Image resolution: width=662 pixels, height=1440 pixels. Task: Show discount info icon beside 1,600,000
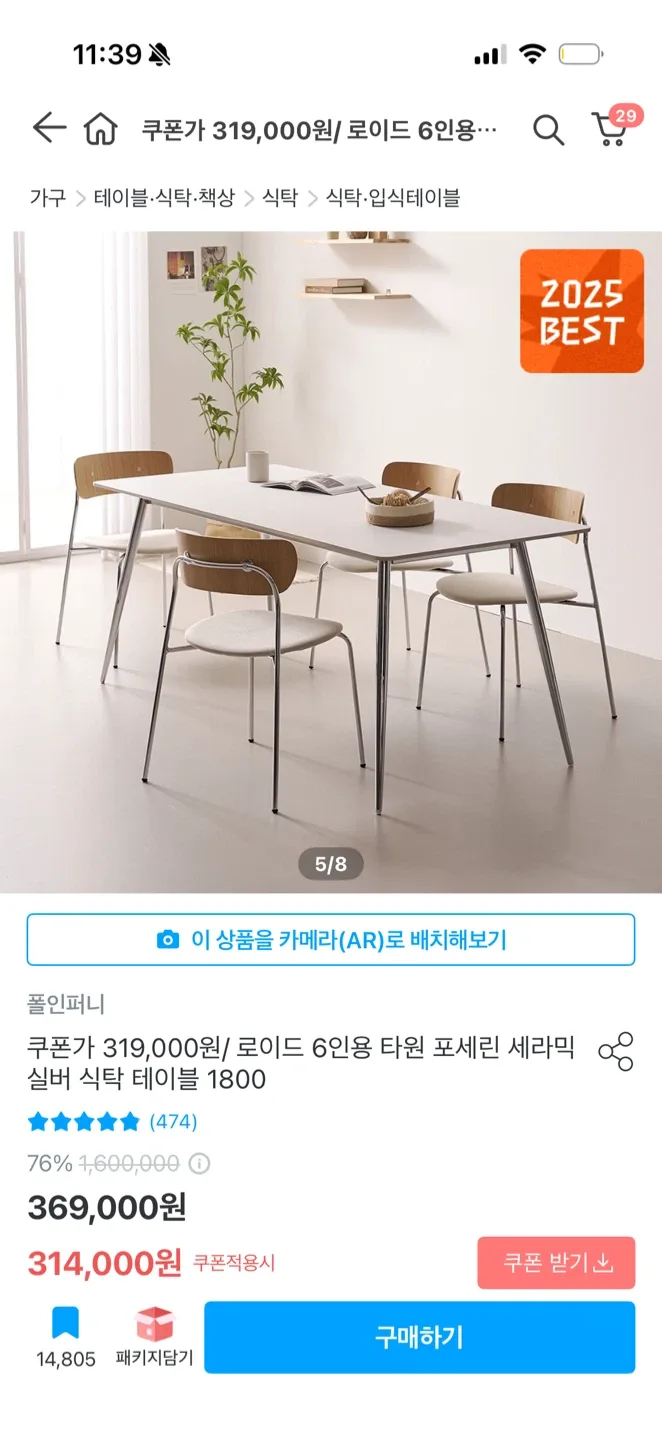pyautogui.click(x=200, y=1164)
